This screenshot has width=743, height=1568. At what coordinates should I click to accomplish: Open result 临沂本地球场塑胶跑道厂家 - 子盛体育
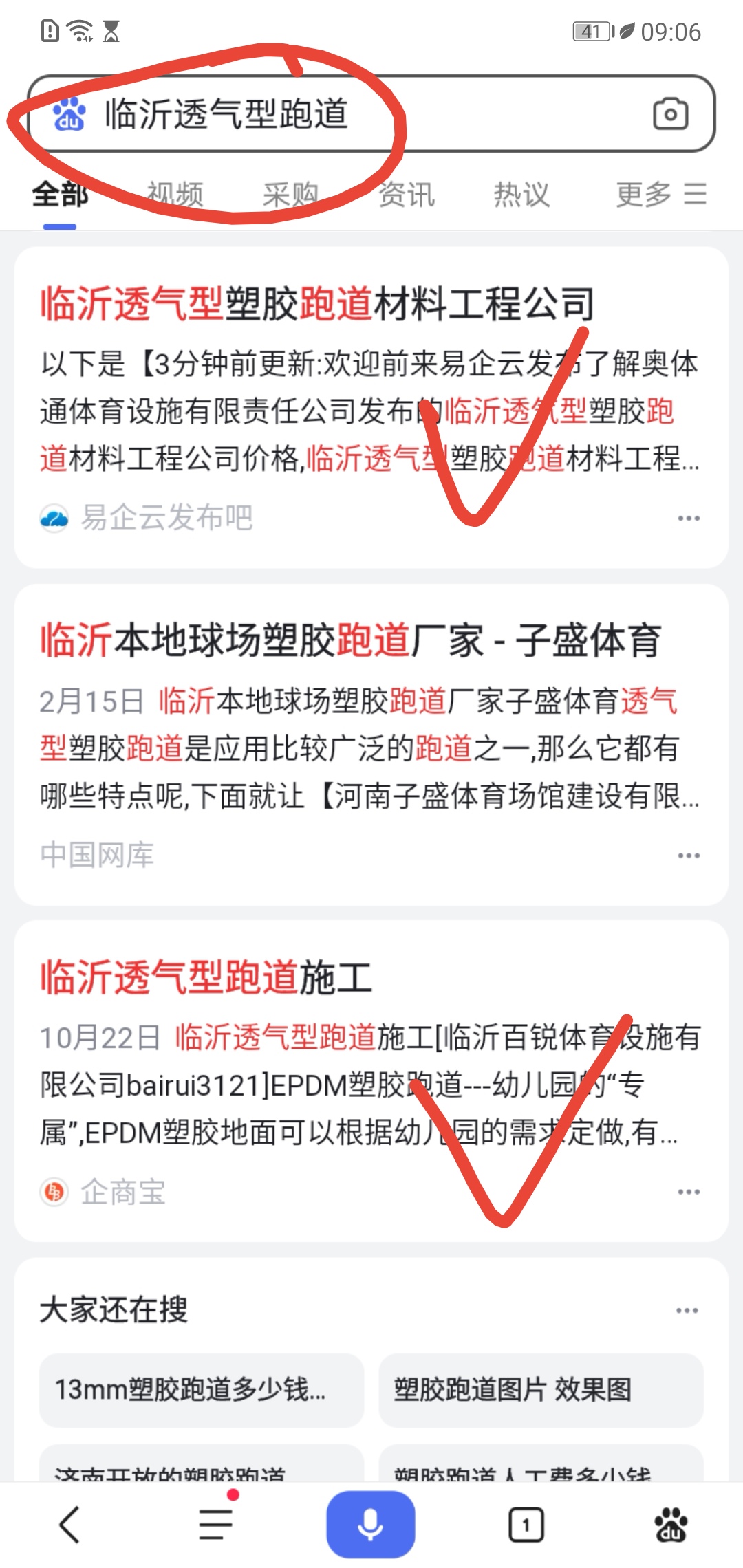click(351, 640)
